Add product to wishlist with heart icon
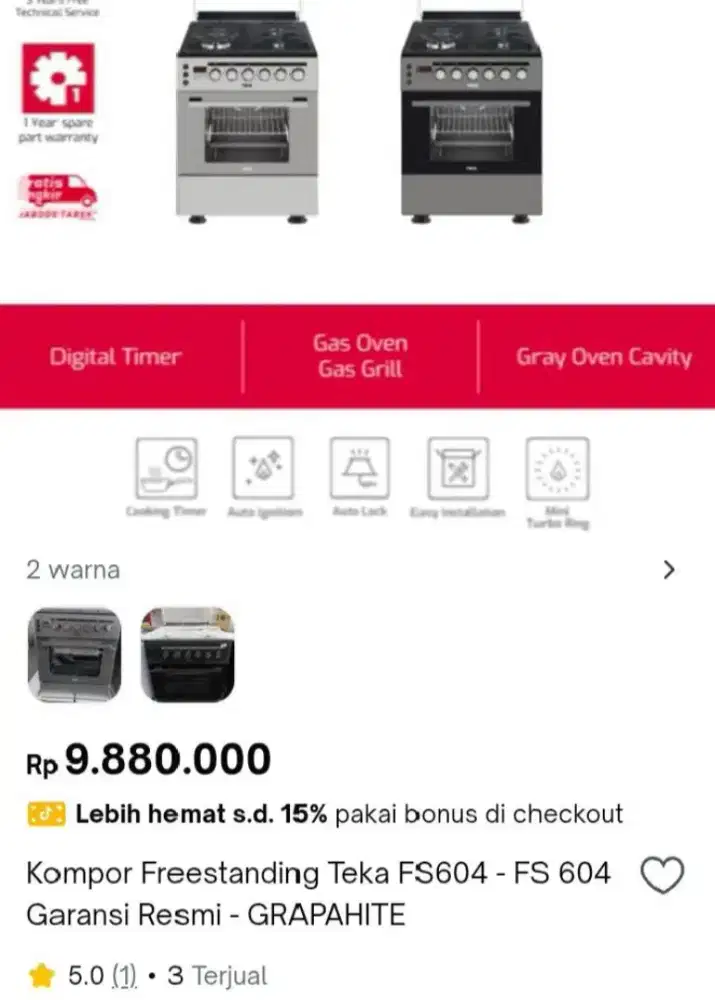715x1000 pixels. 661,876
